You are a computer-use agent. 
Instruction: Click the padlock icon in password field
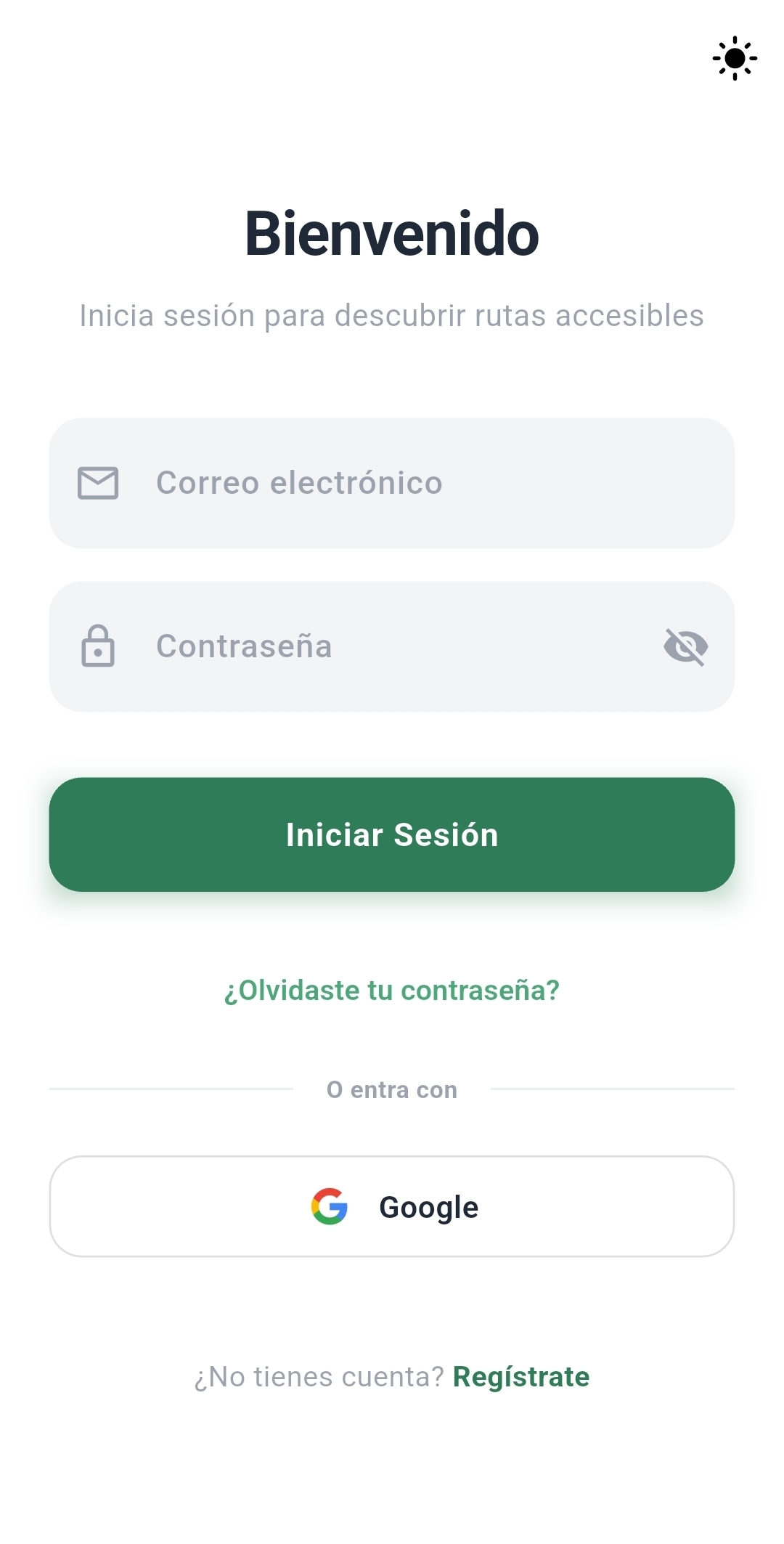[99, 646]
